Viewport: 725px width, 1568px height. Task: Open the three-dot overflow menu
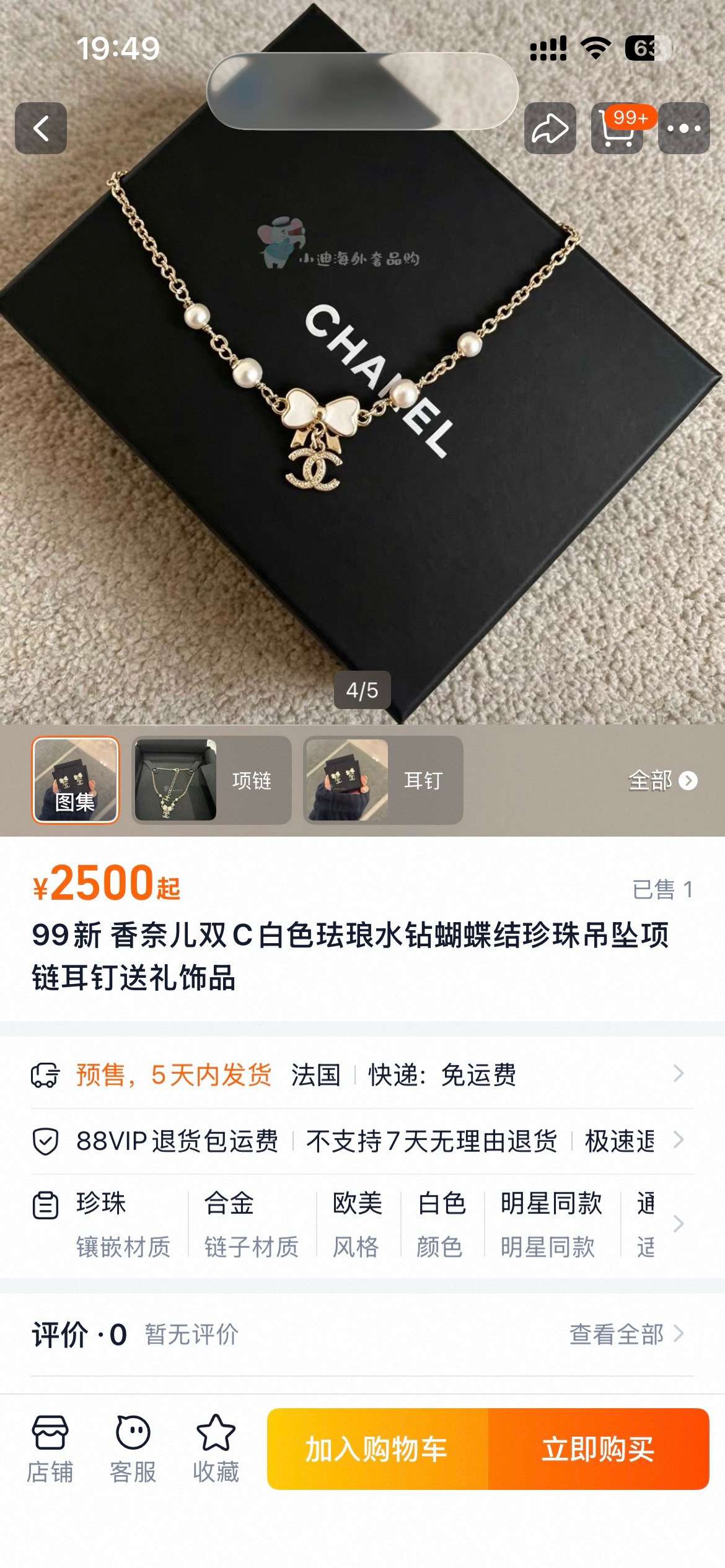[x=684, y=128]
